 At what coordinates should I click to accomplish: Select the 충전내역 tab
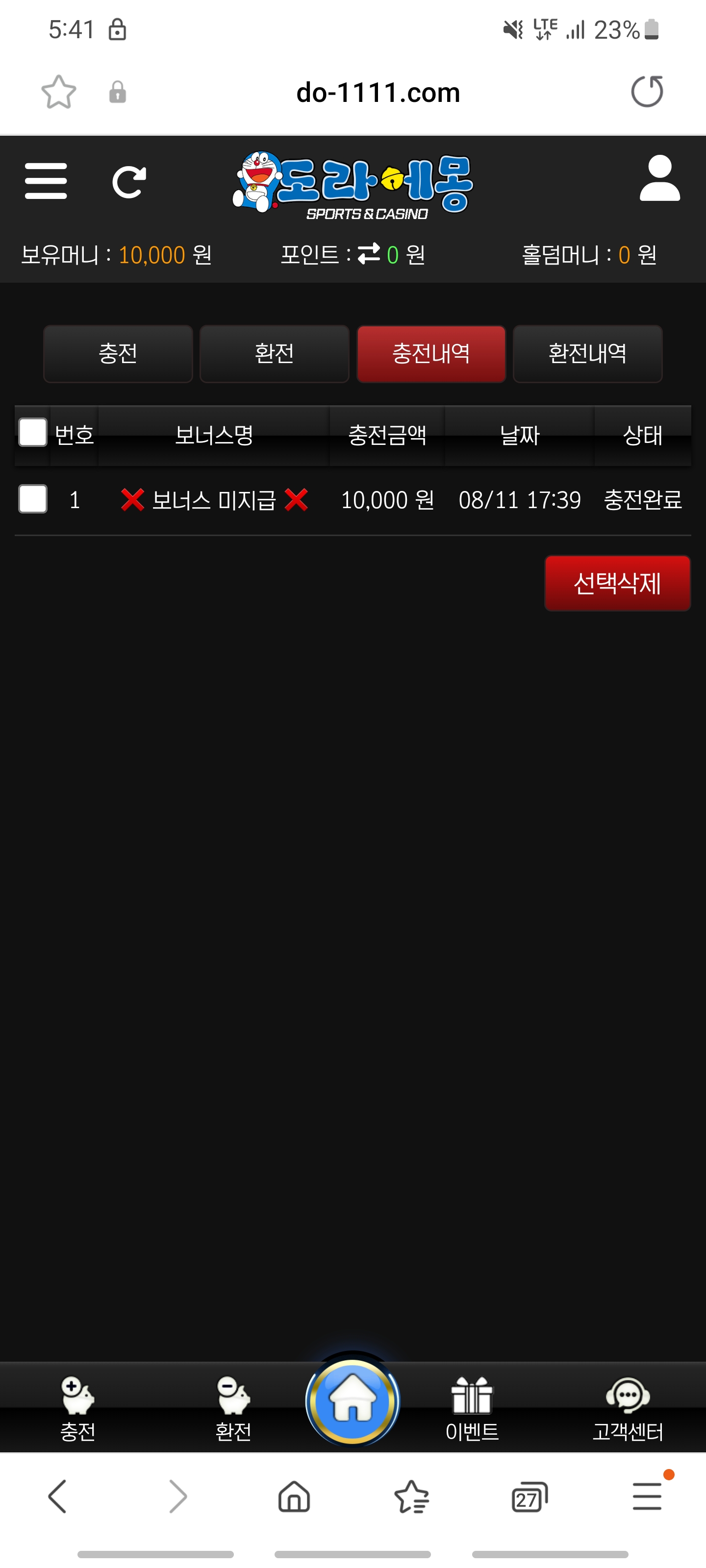point(430,354)
